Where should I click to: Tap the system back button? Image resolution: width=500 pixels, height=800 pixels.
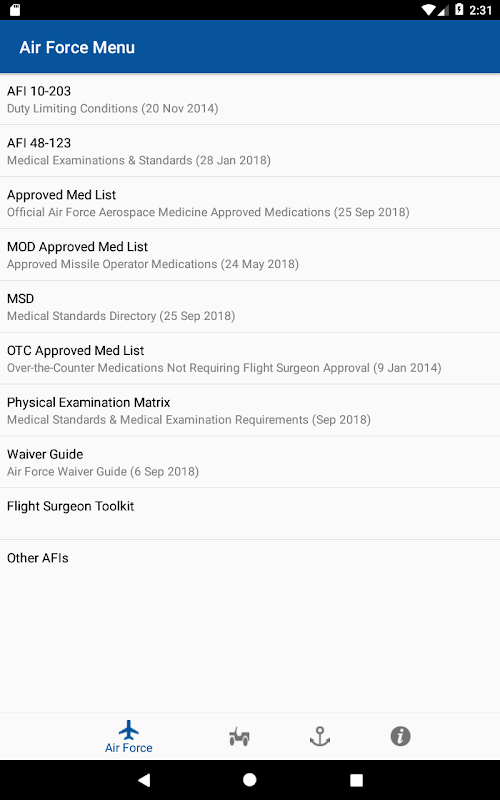(x=144, y=780)
